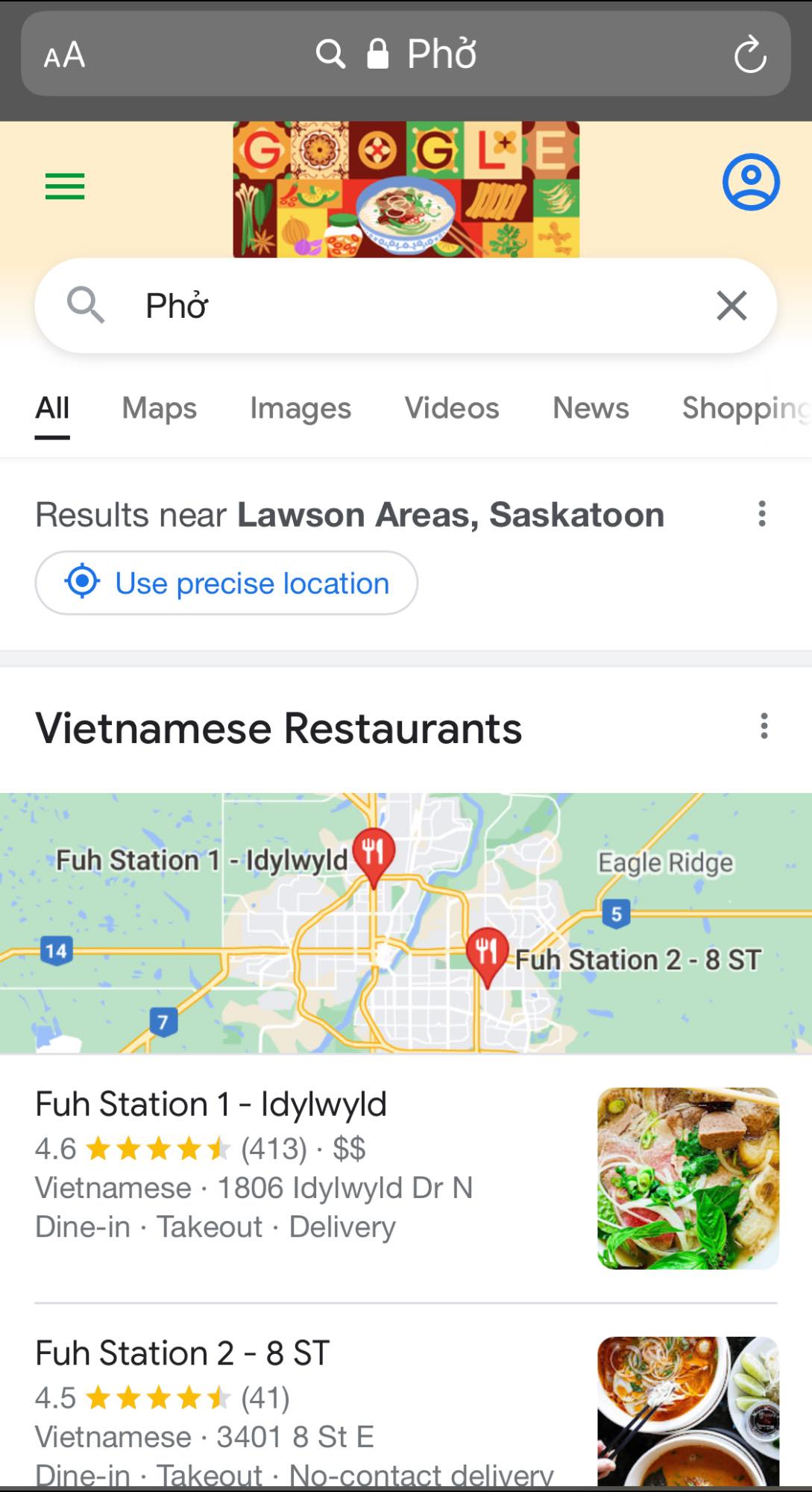The width and height of the screenshot is (812, 1492).
Task: Open the Google hamburger menu
Action: [65, 186]
